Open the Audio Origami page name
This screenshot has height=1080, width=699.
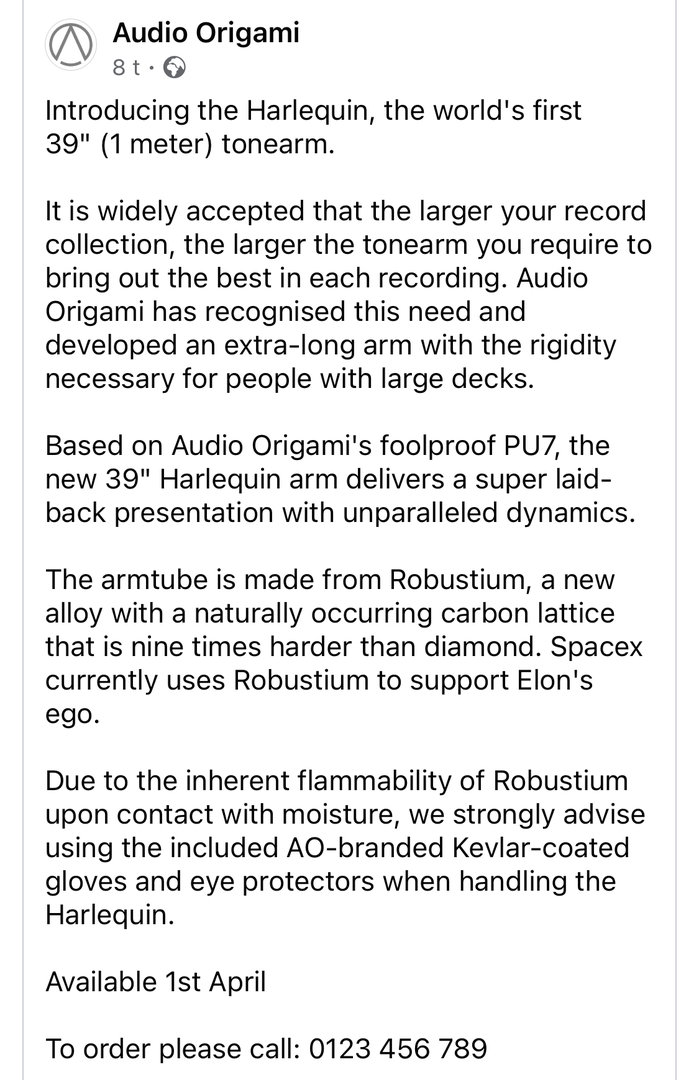(205, 33)
